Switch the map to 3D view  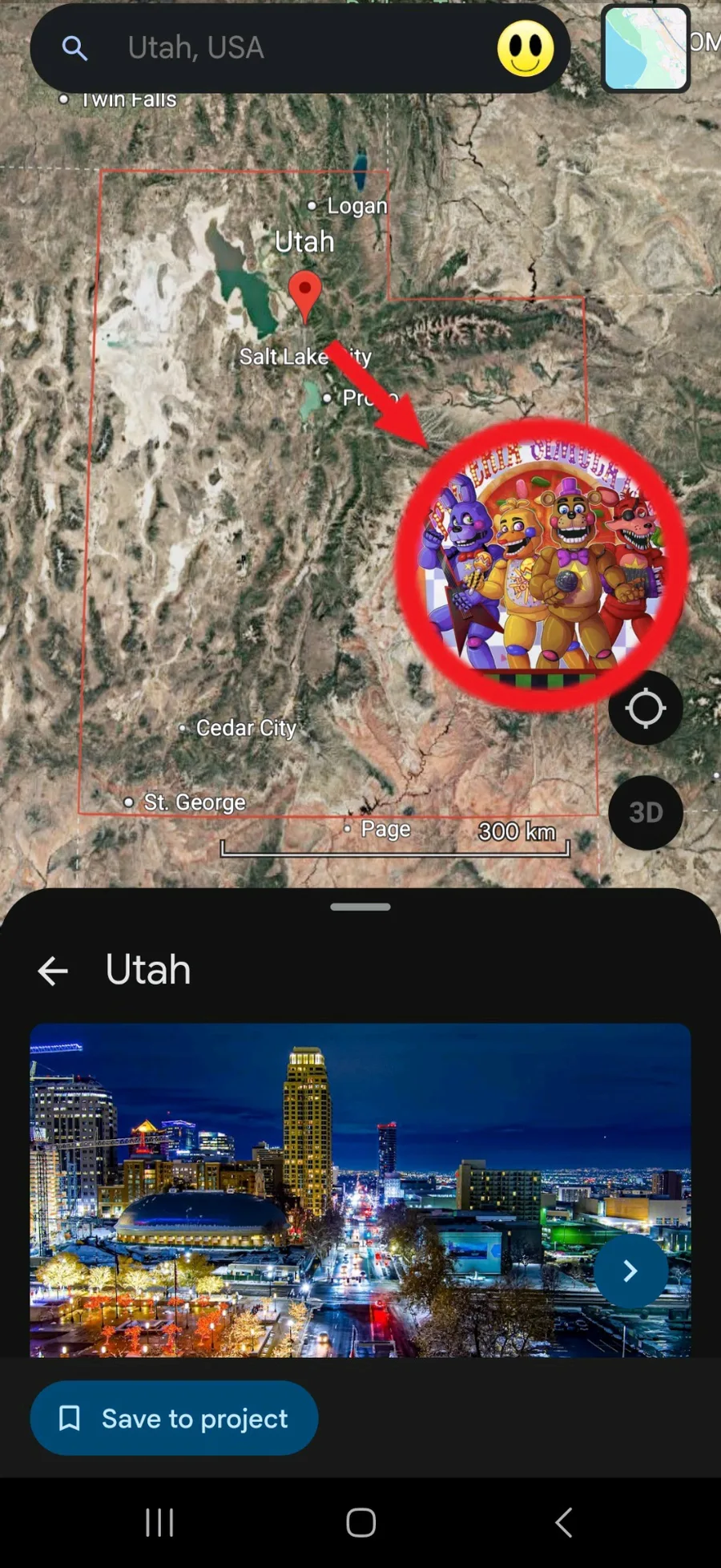click(645, 813)
